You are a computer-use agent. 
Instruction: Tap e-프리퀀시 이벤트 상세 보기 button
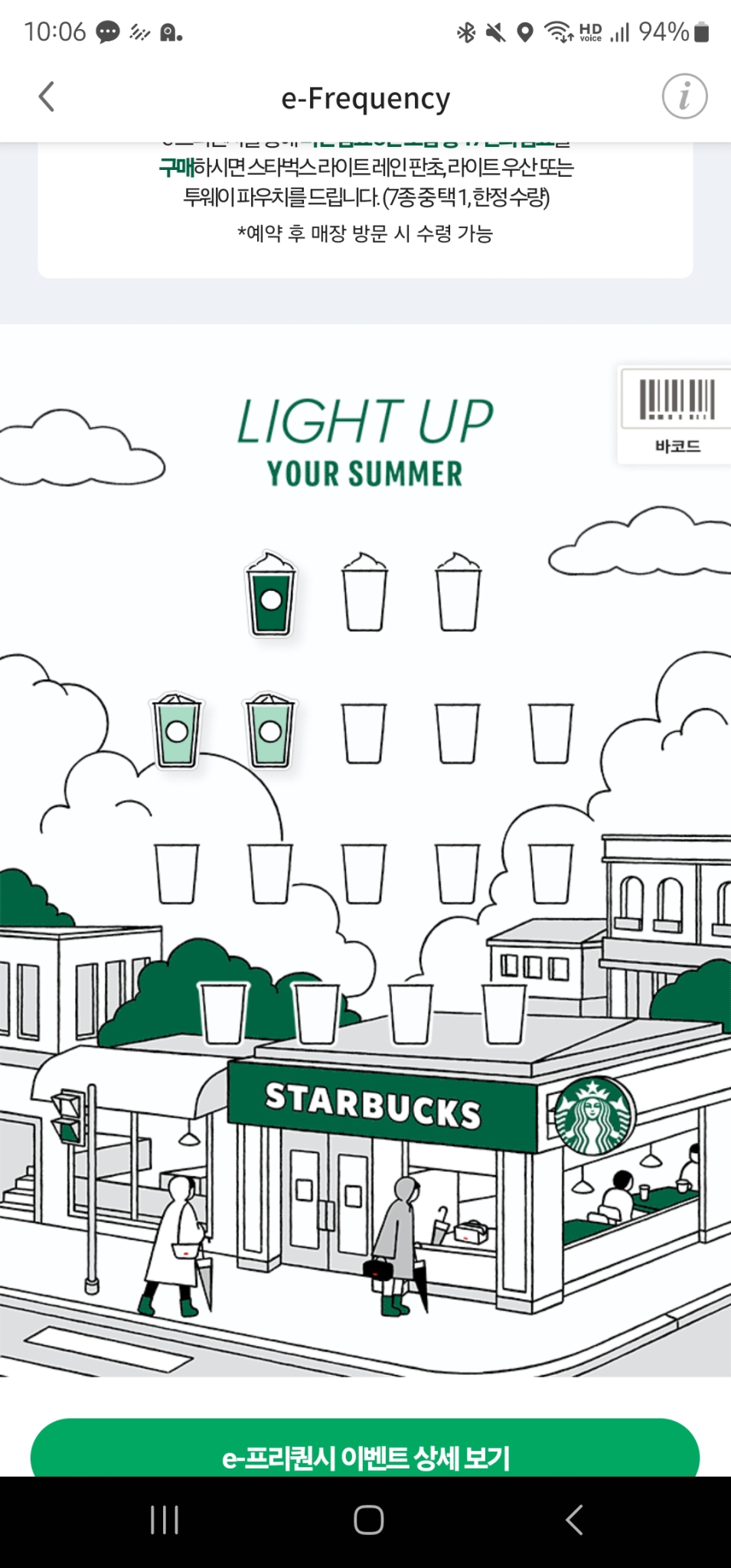pos(365,1452)
